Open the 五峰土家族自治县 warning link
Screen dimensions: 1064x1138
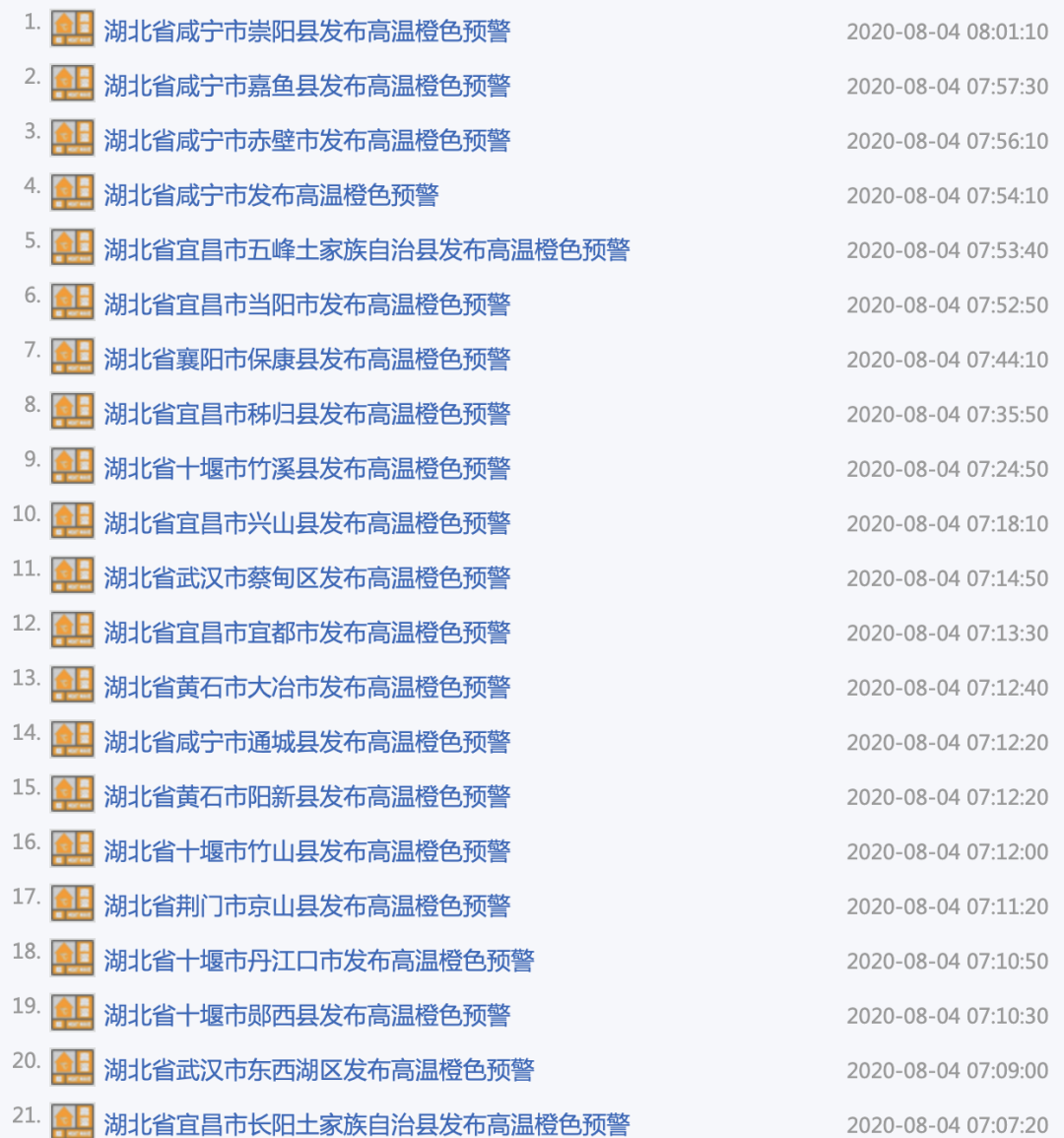pos(366,250)
